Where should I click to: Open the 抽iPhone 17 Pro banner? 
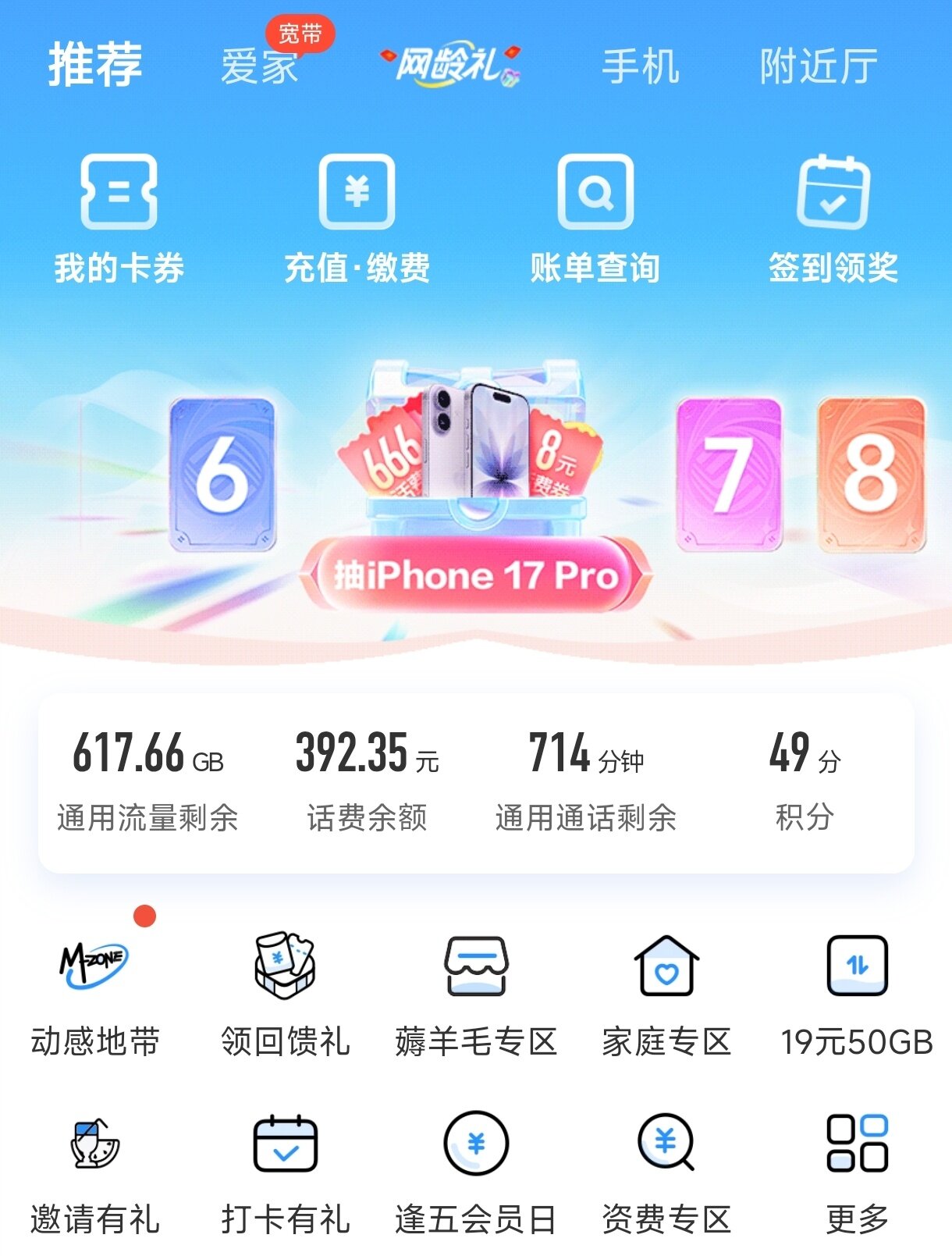point(476,576)
